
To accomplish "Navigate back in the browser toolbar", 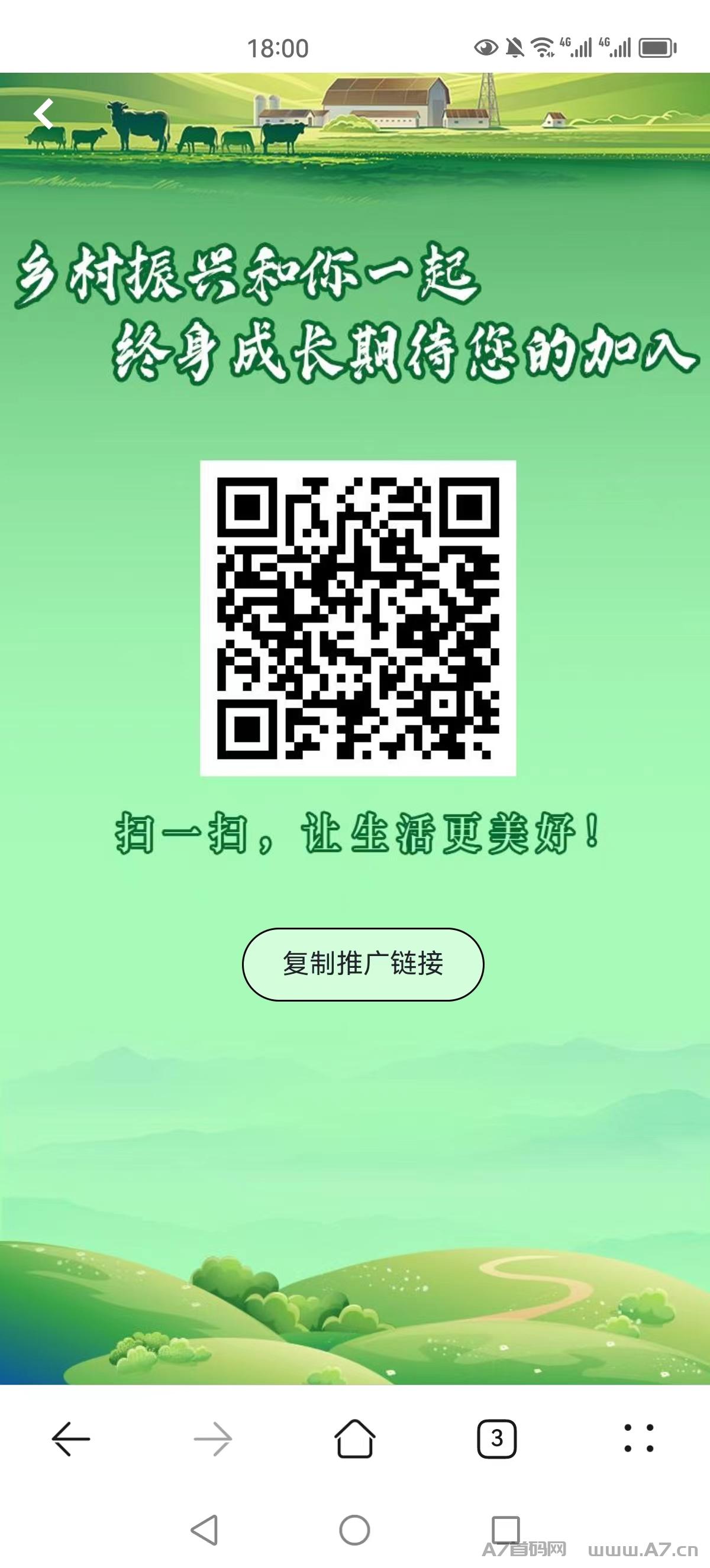I will (70, 1439).
